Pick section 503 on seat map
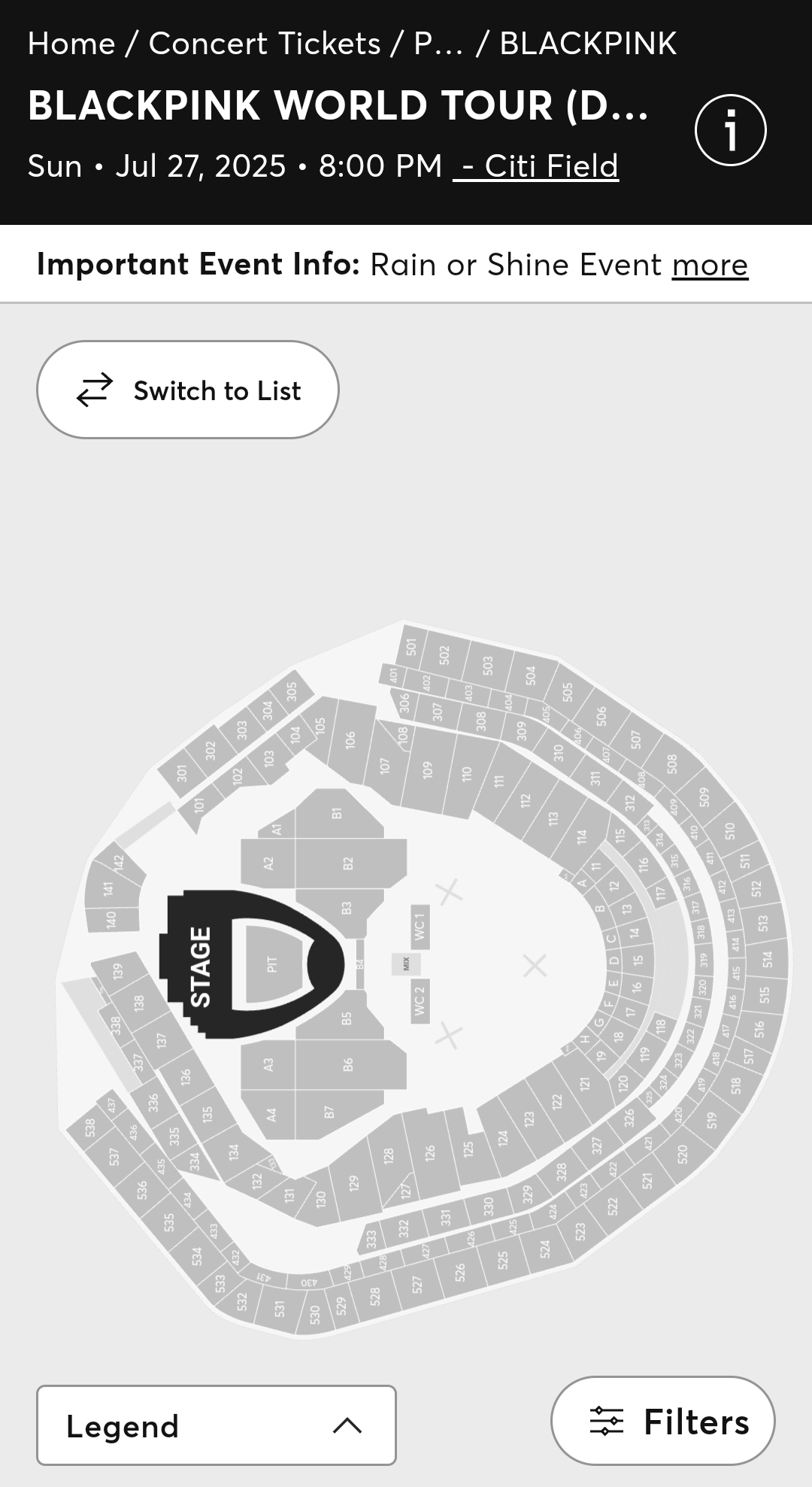Image resolution: width=812 pixels, height=1487 pixels. point(487,665)
